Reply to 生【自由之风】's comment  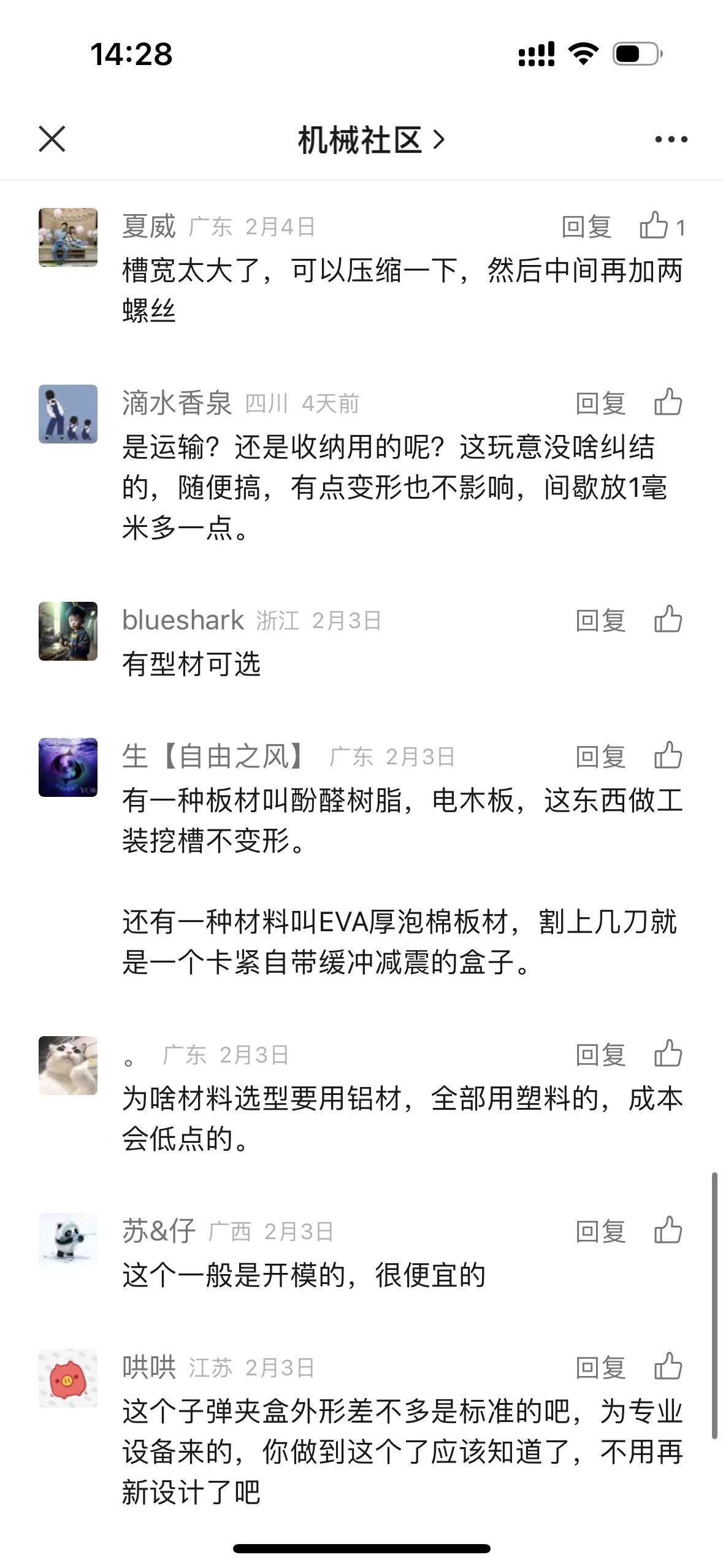pos(600,757)
